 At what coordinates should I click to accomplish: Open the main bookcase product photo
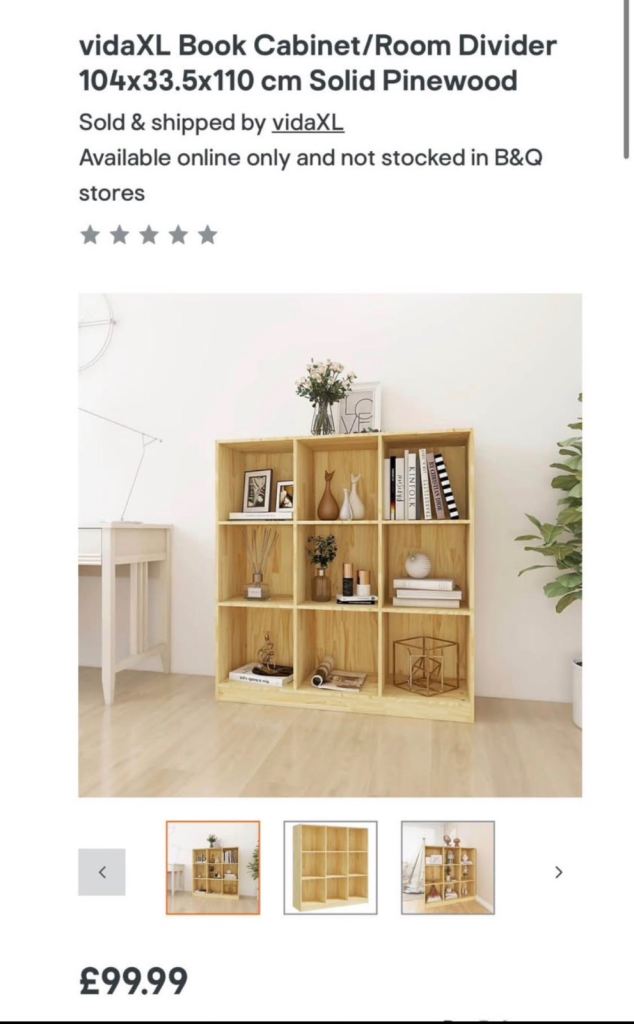(x=330, y=545)
